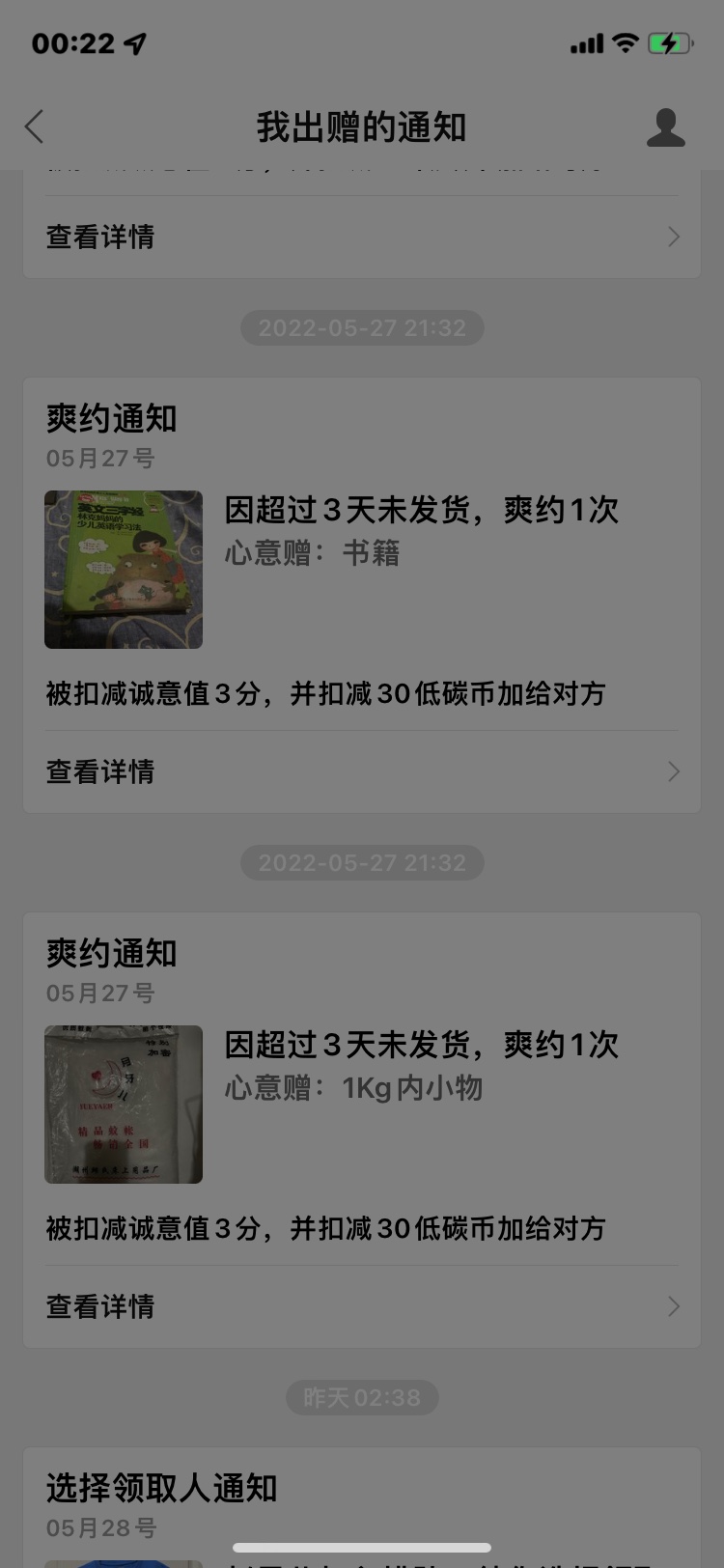Open 查看详情 for the 书籍 爽约通知
This screenshot has width=724, height=1568.
(x=362, y=771)
